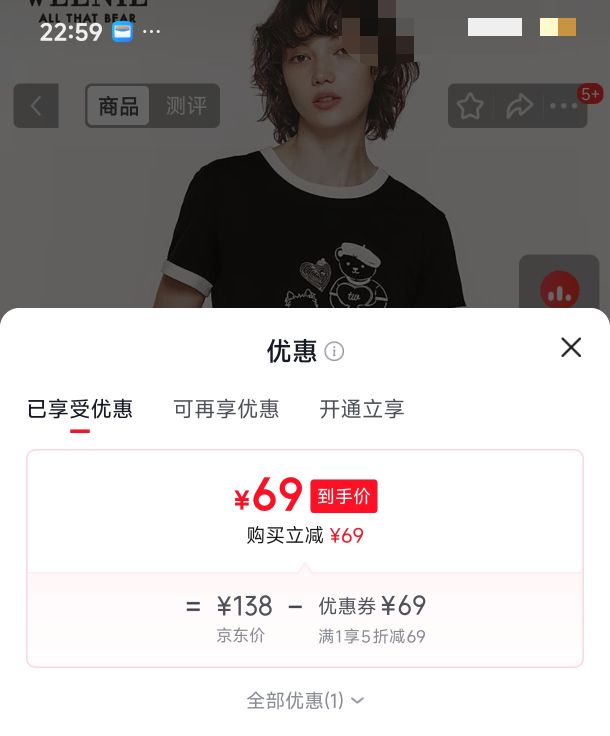Open the more options menu

pos(564,106)
